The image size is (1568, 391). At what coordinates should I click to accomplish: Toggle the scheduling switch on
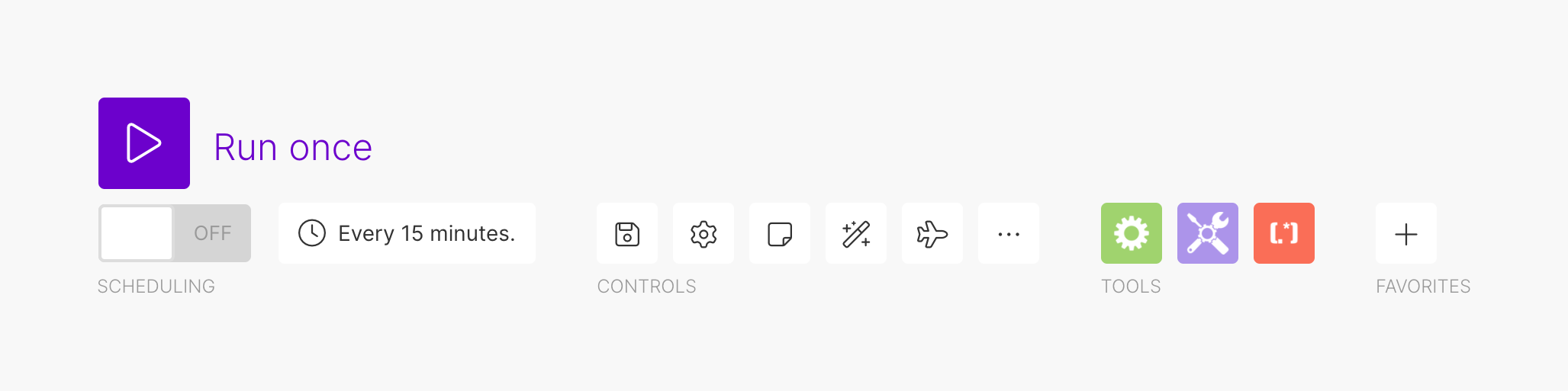click(x=175, y=233)
